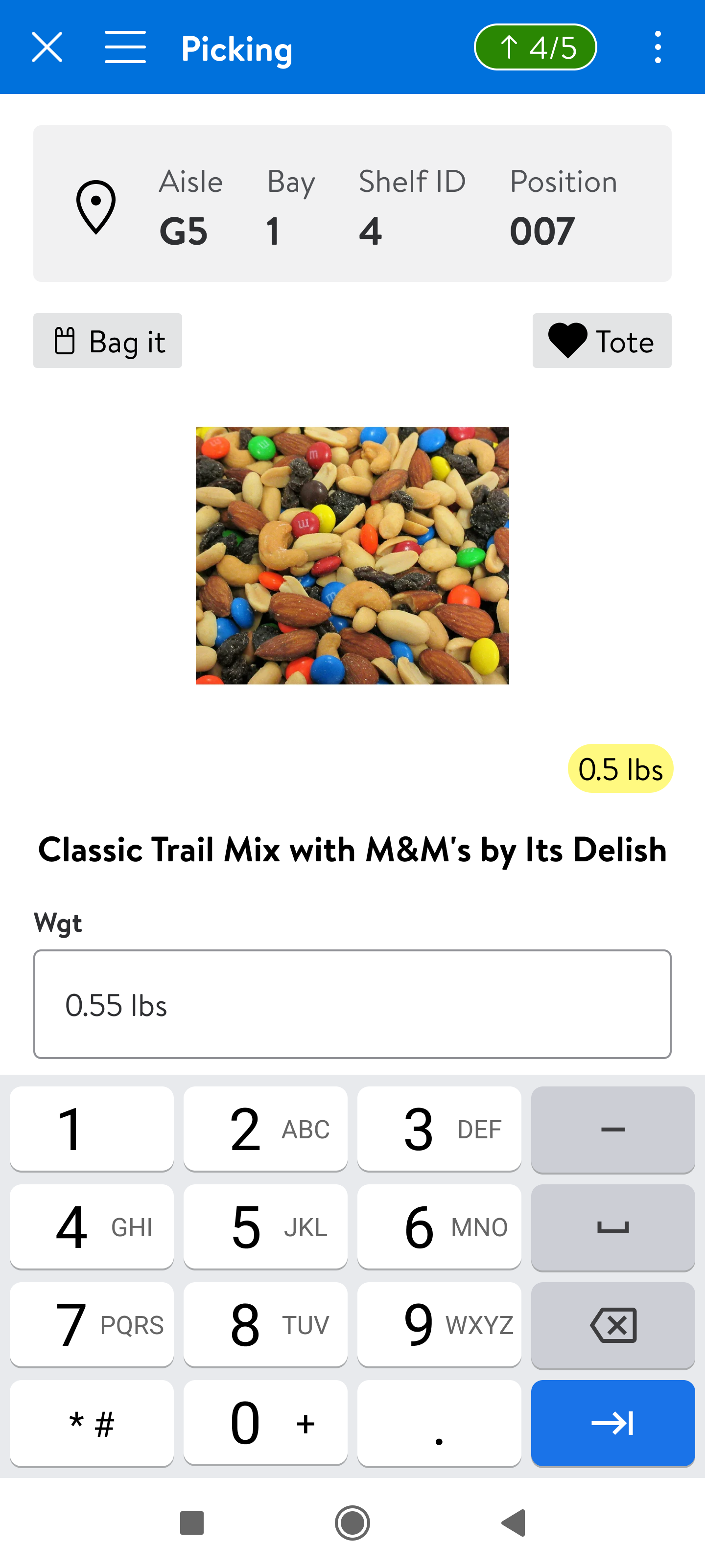Enter the decimal point key
This screenshot has height=1568, width=705.
439,1423
